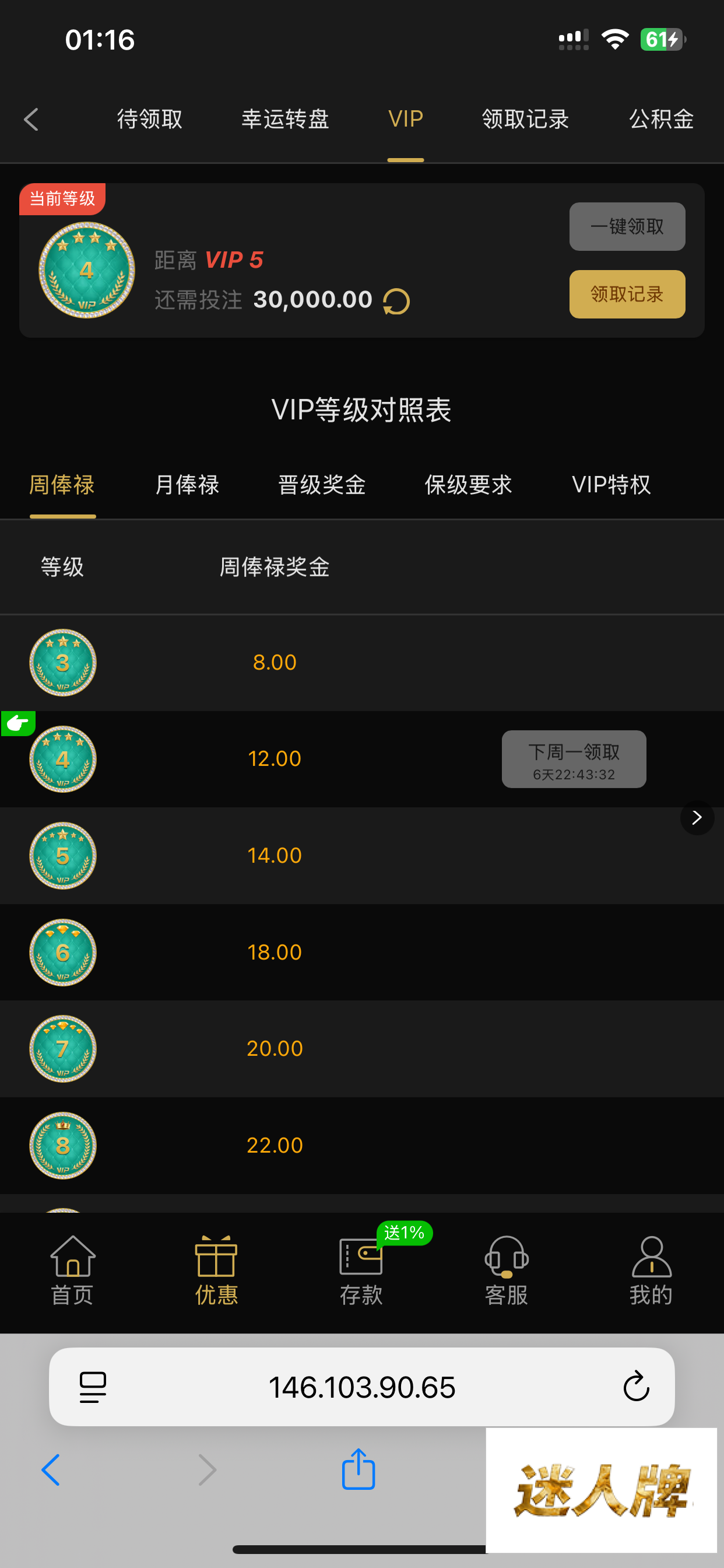This screenshot has height=1568, width=724.
Task: Open the 我的 profile tab
Action: point(651,1270)
